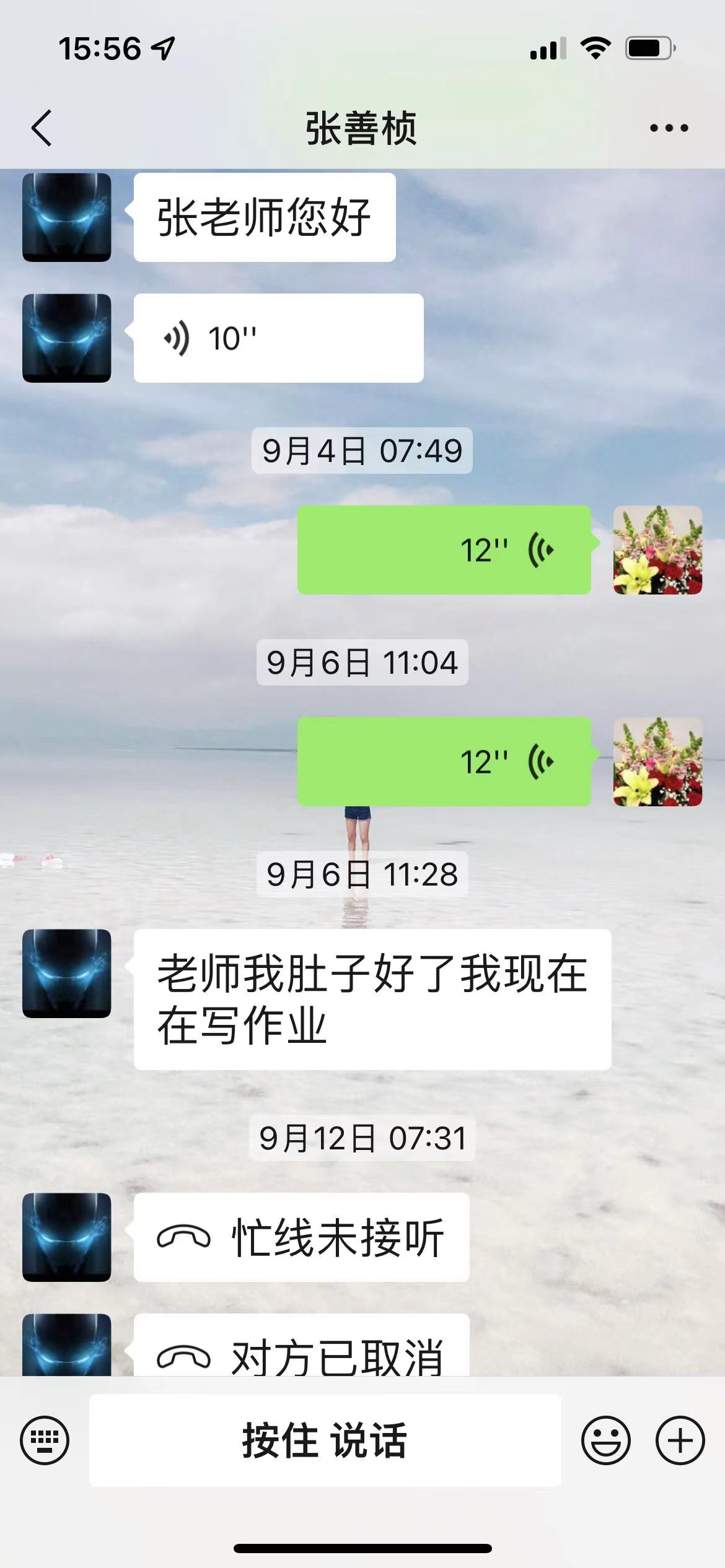Switch to keyboard text input
Viewport: 725px width, 1568px height.
tap(45, 1440)
